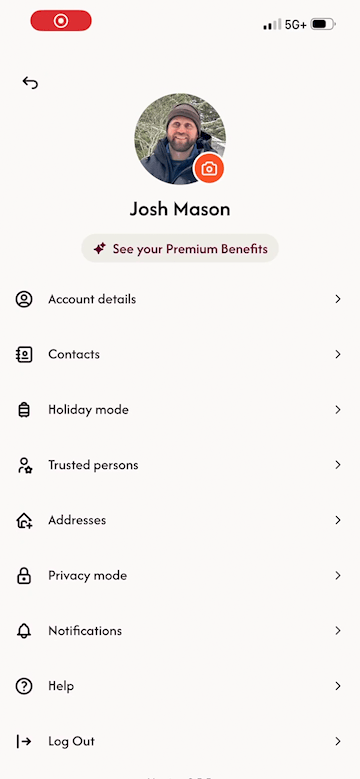This screenshot has height=779, width=360.
Task: Open Notifications settings
Action: click(x=180, y=630)
